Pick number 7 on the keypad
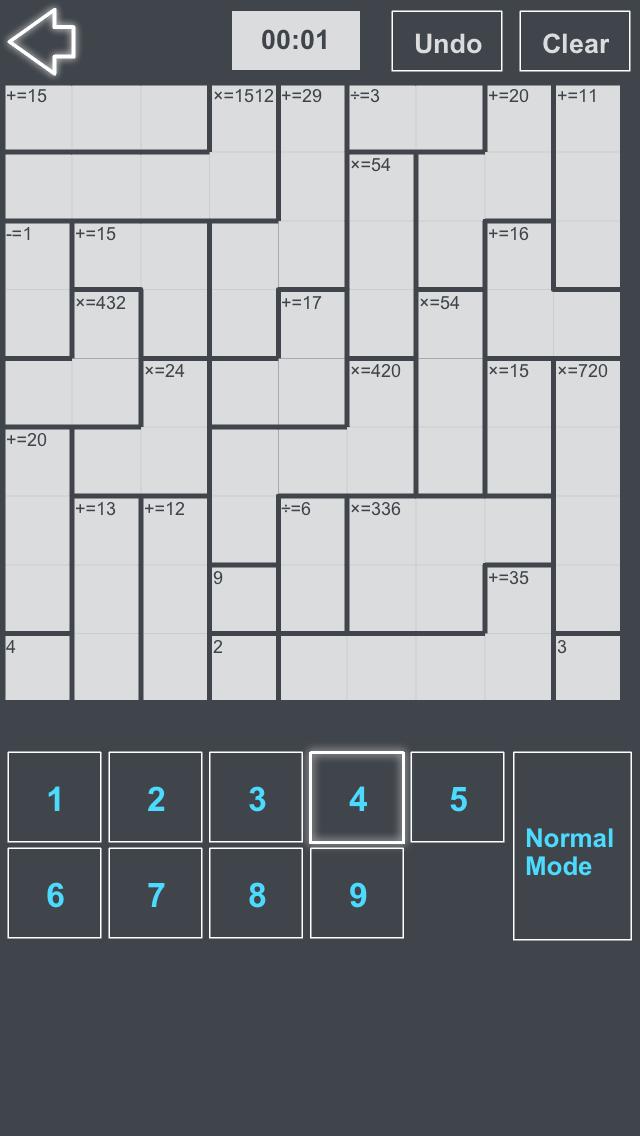 [x=156, y=894]
